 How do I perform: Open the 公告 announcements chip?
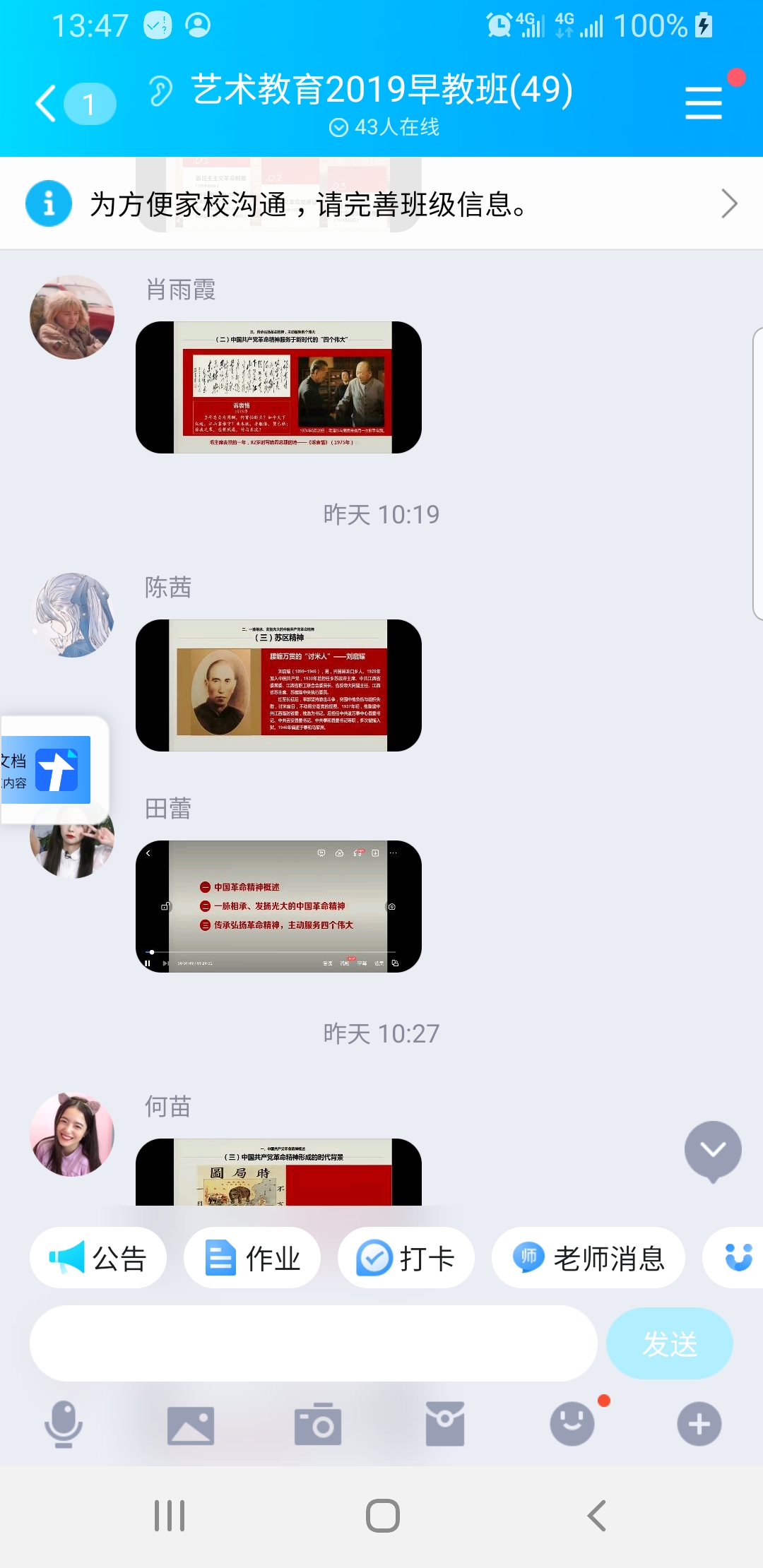pos(98,1259)
